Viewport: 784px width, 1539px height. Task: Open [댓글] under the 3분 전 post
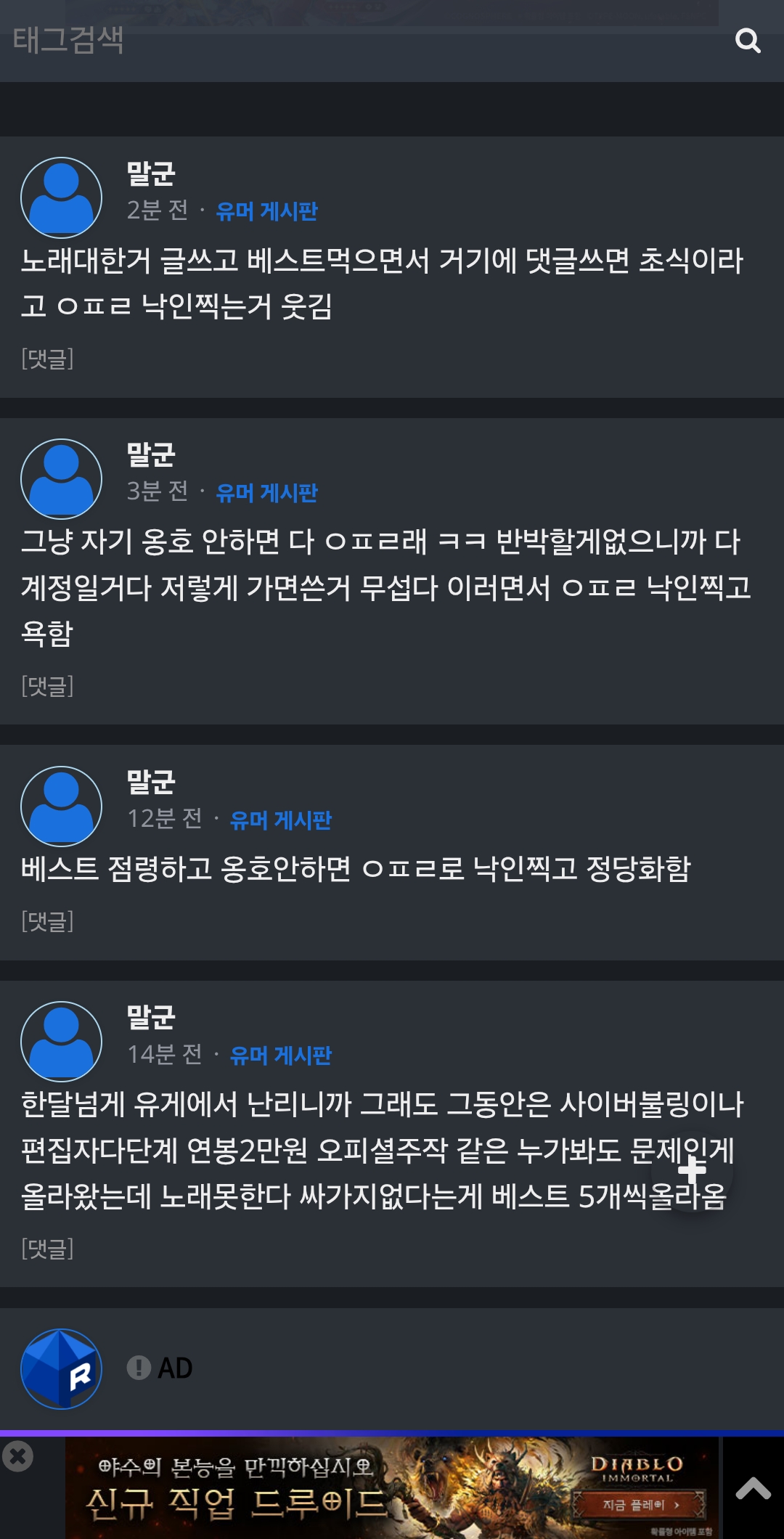coord(48,686)
